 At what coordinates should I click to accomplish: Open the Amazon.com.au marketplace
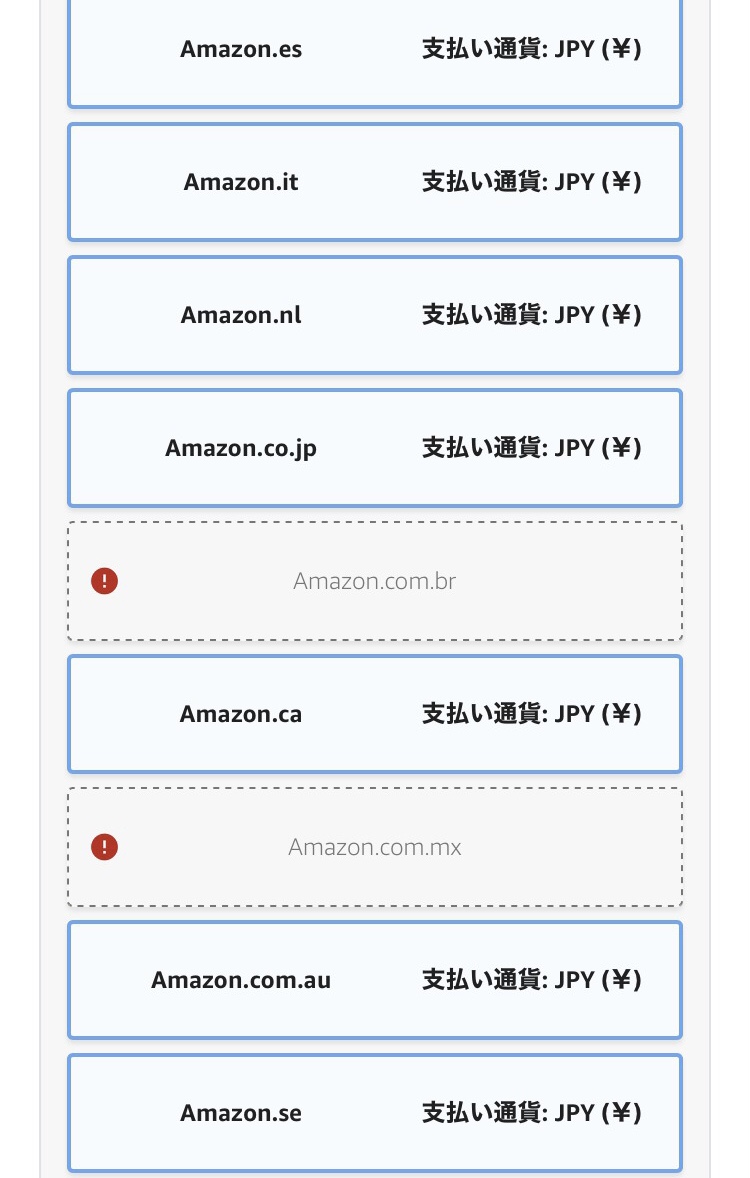coord(375,980)
